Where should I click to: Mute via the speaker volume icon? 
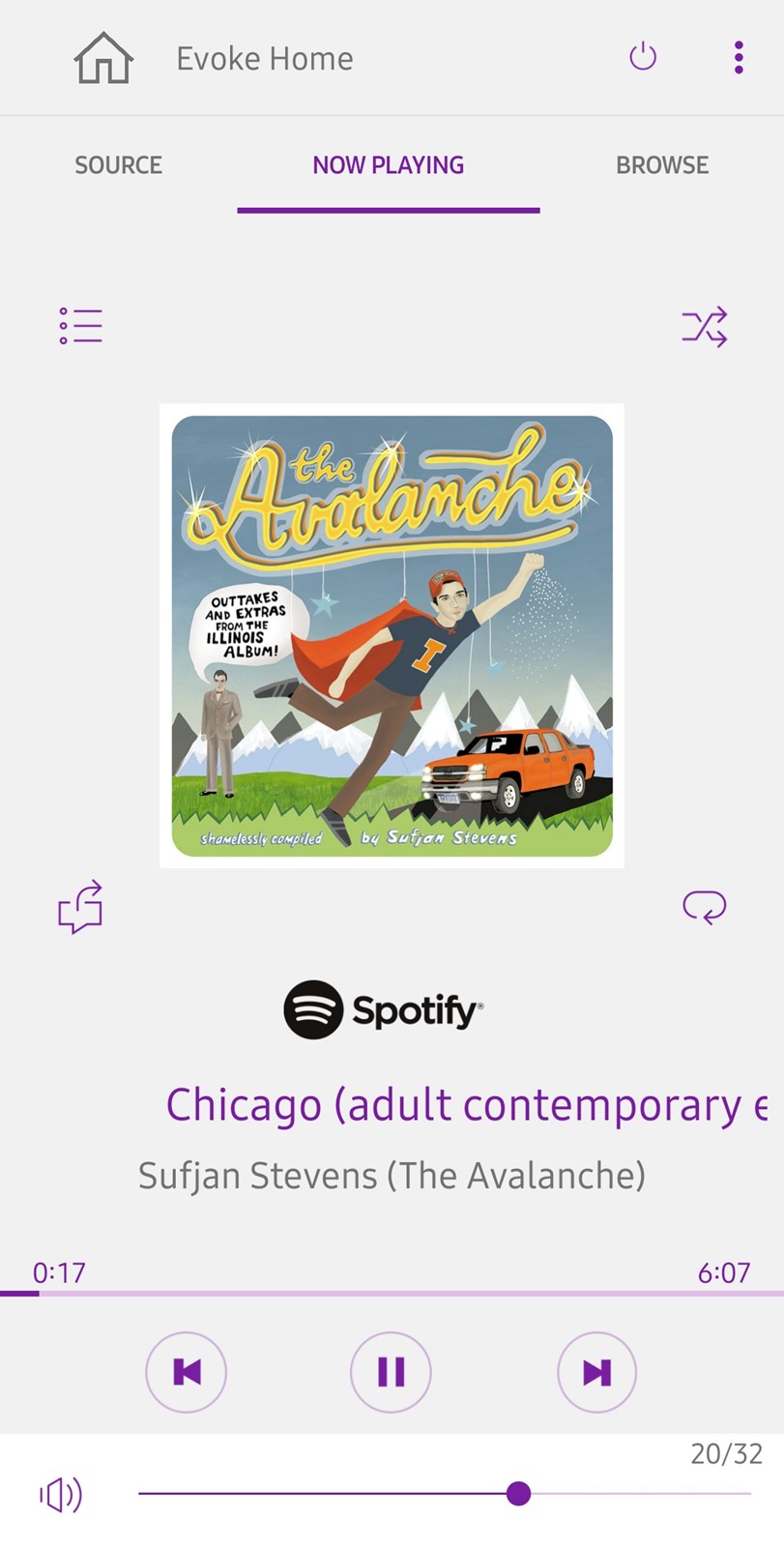click(61, 1495)
